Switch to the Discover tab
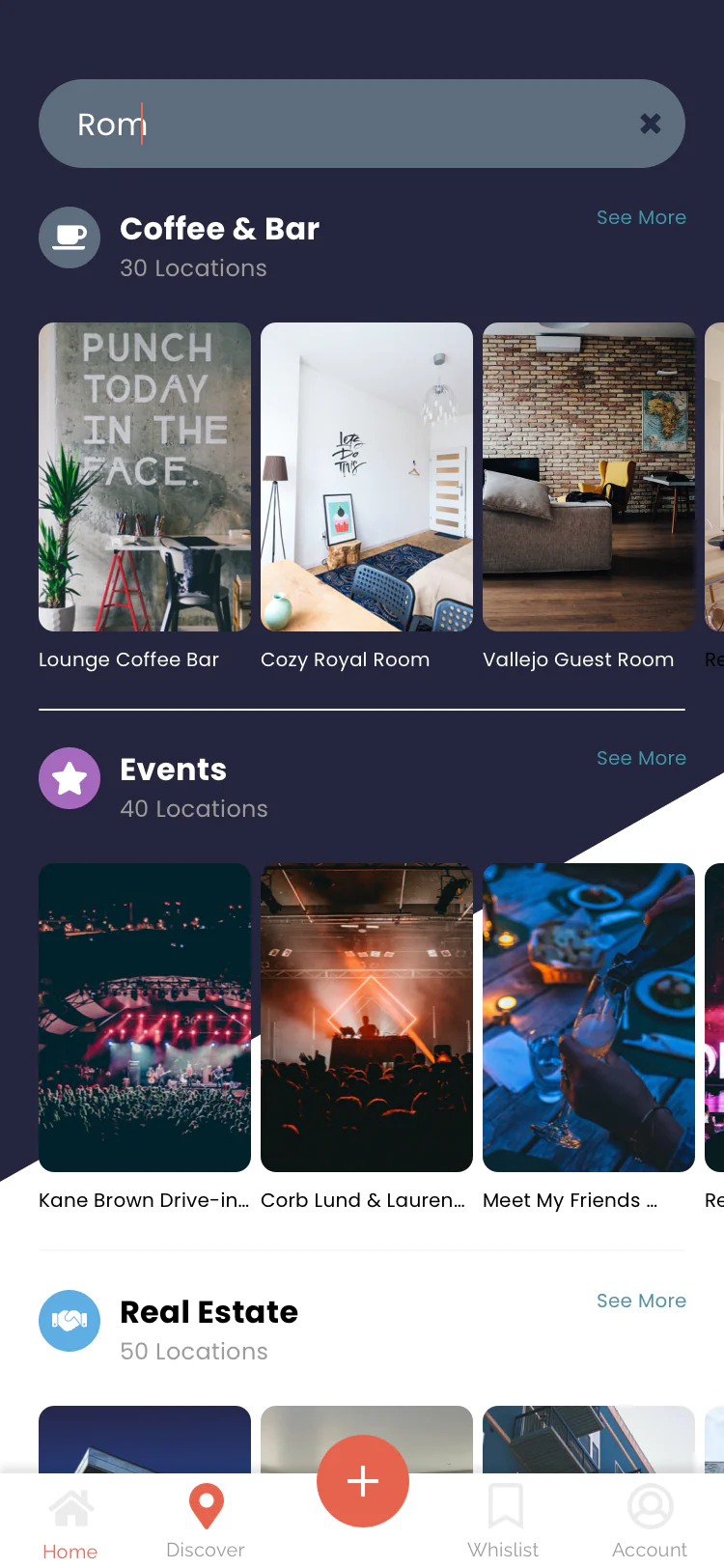The height and width of the screenshot is (1568, 724). click(x=206, y=1522)
